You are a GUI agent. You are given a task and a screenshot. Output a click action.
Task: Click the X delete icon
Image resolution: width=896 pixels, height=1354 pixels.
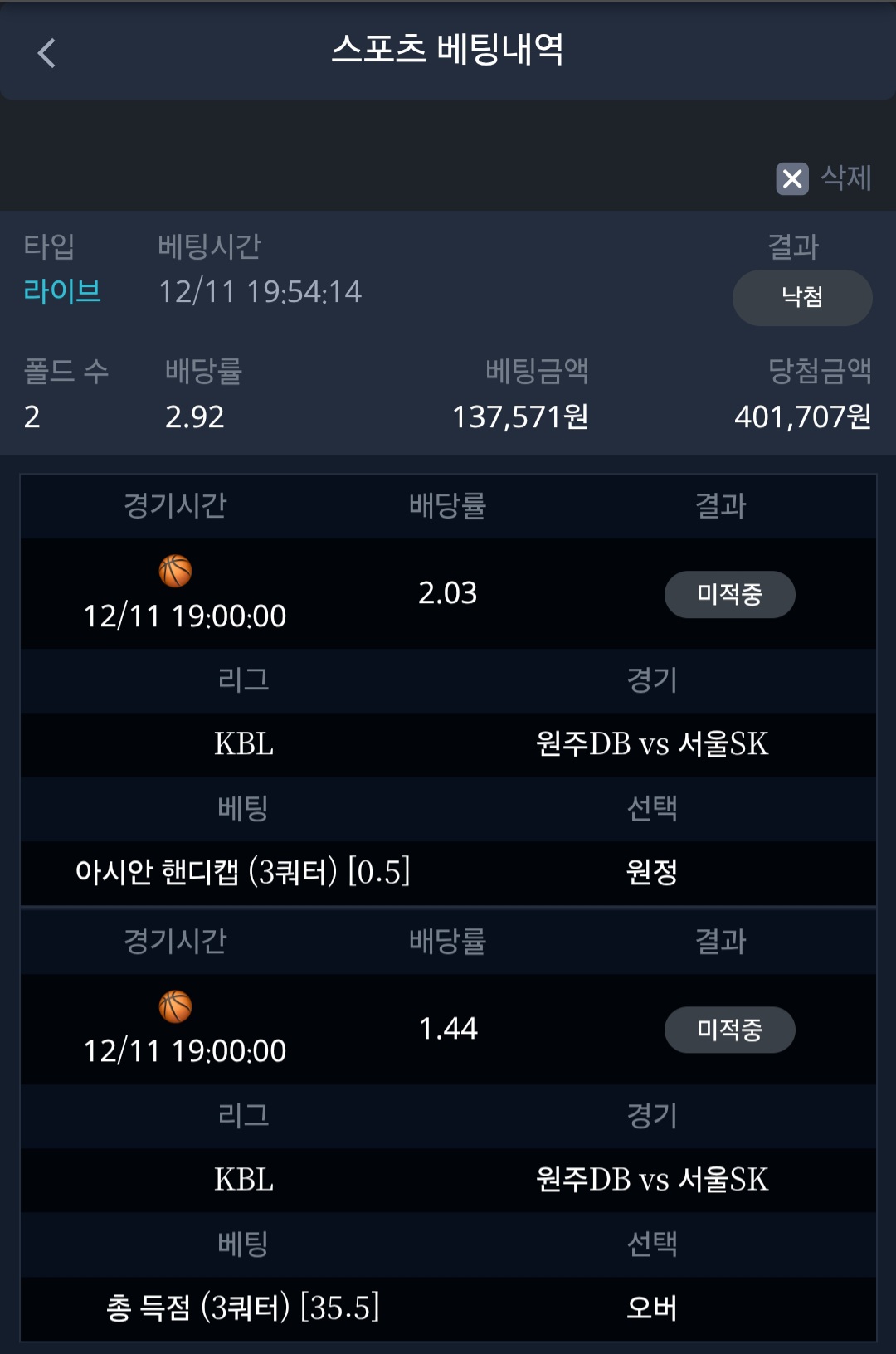[x=792, y=177]
